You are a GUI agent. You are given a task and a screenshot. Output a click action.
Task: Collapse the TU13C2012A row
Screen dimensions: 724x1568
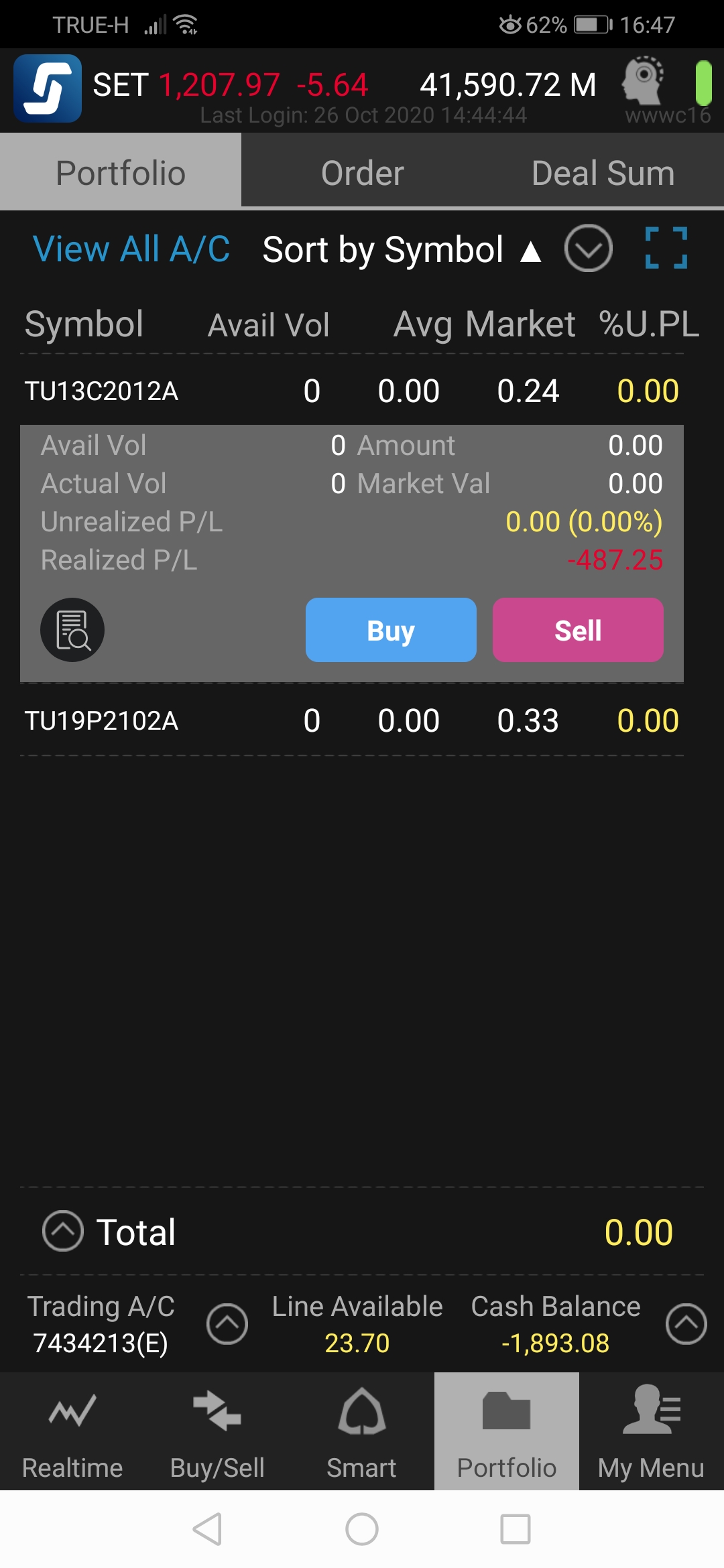[x=352, y=391]
